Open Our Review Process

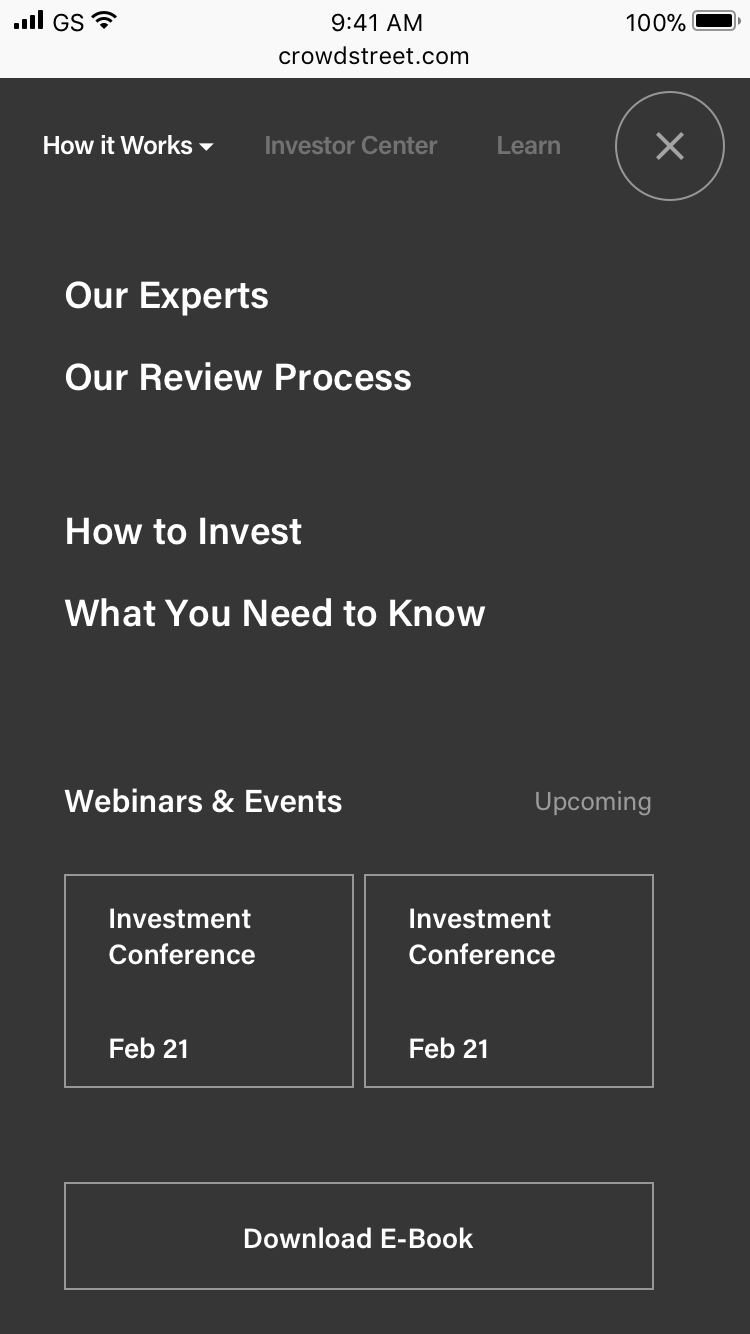coord(238,378)
